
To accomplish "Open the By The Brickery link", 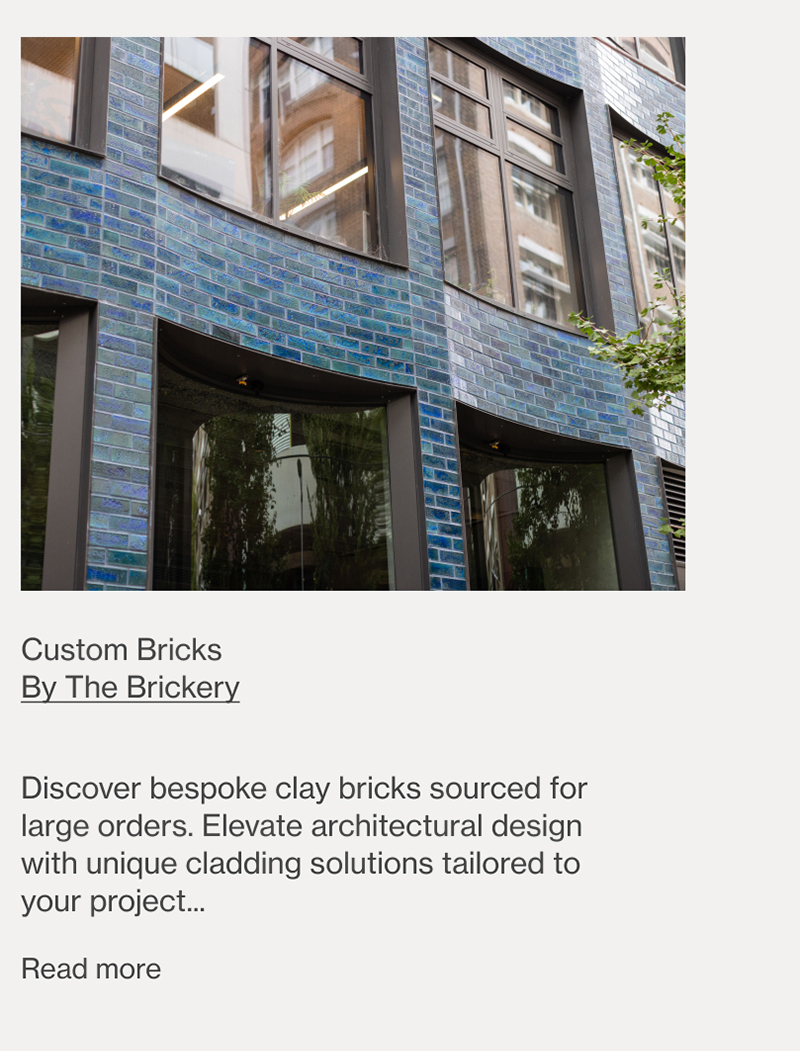I will point(130,688).
